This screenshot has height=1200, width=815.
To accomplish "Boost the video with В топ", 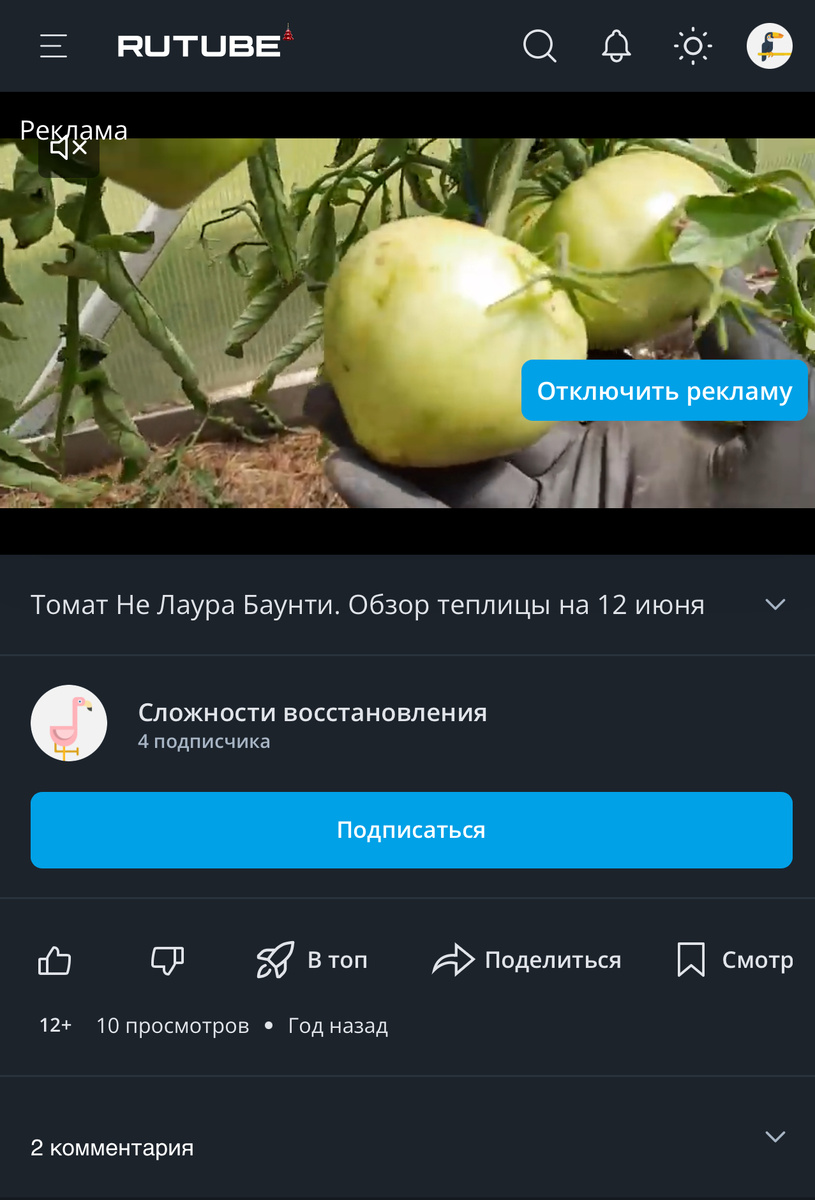I will pyautogui.click(x=312, y=961).
